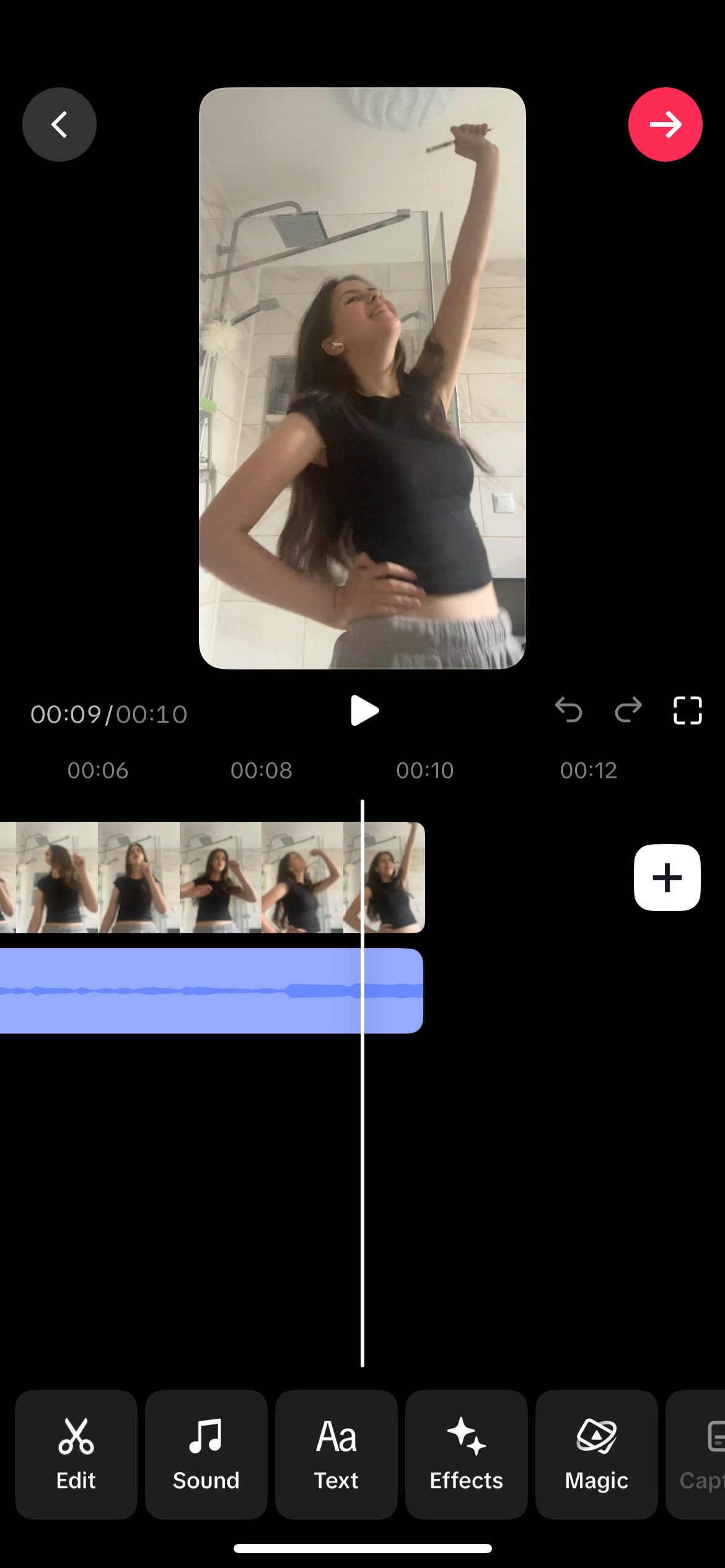Open the Edit tool
Screen dimensions: 725x1568
76,1454
